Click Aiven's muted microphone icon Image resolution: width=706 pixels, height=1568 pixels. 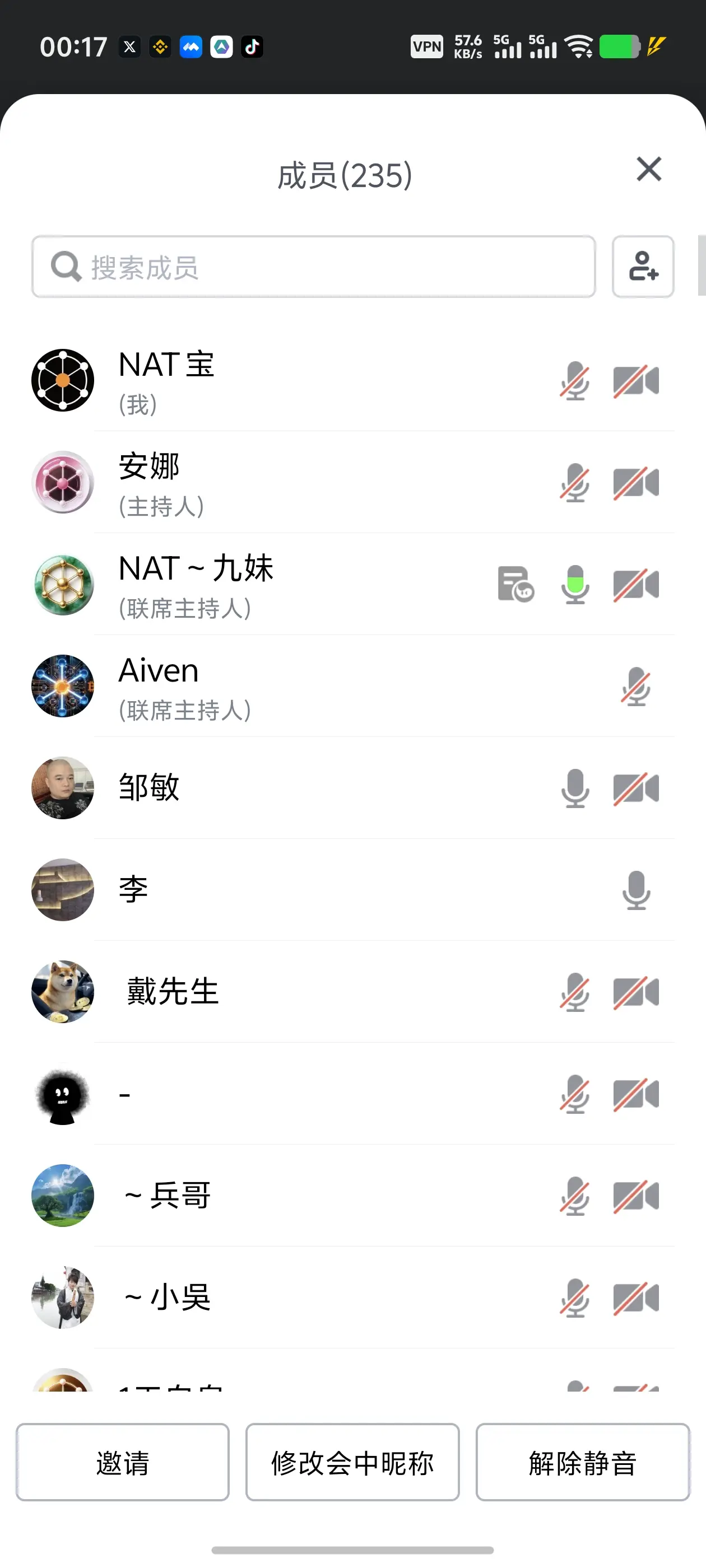[636, 686]
